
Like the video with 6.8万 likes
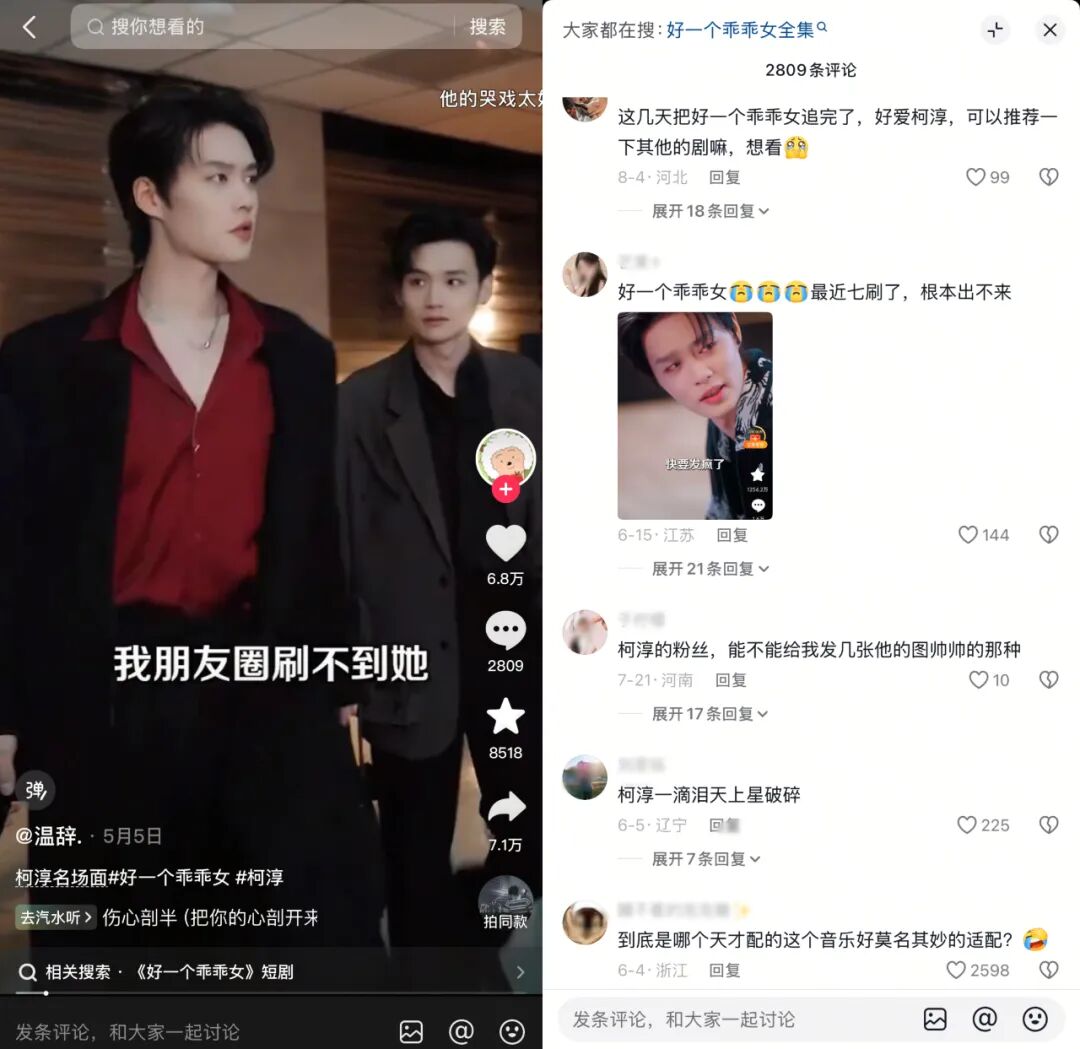(x=505, y=543)
